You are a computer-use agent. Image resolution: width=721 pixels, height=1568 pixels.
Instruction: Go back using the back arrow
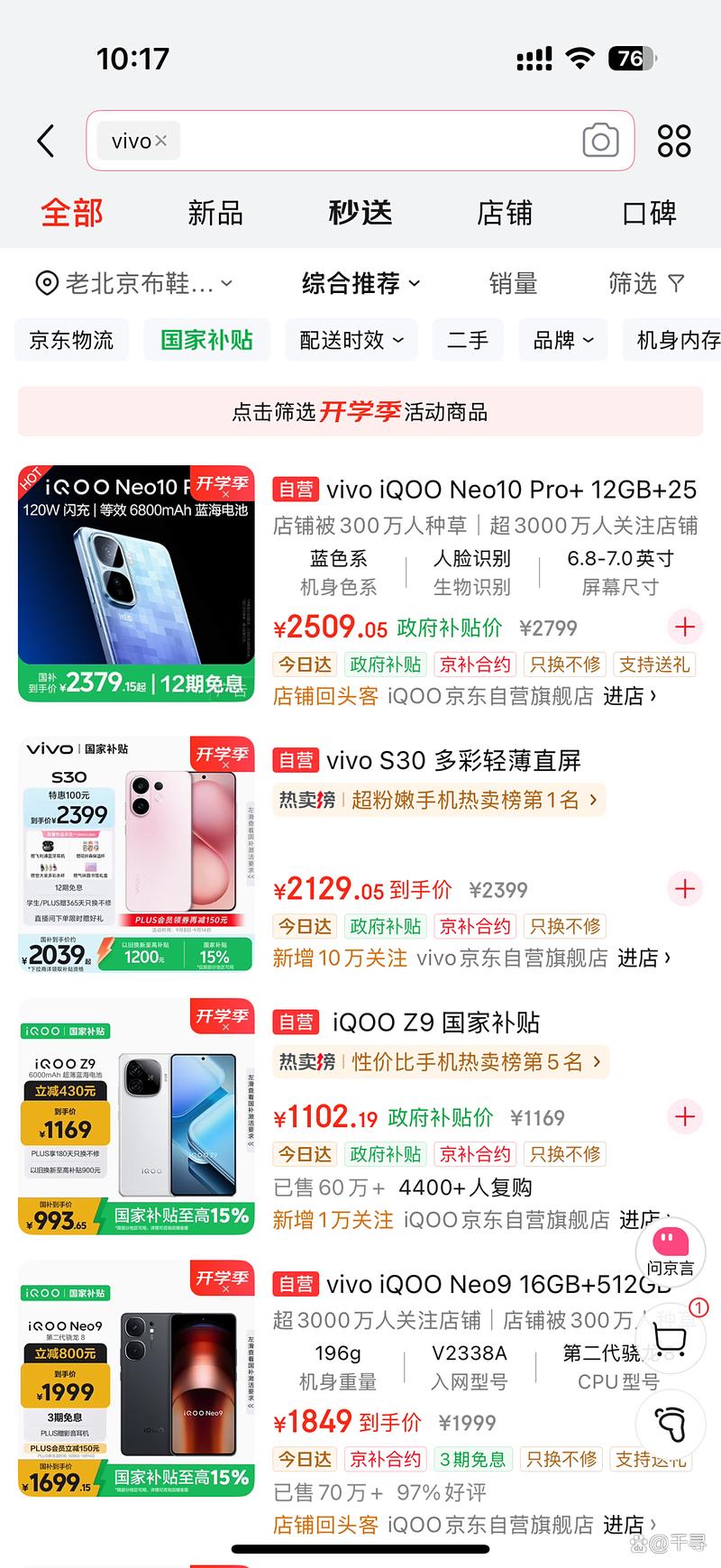46,141
